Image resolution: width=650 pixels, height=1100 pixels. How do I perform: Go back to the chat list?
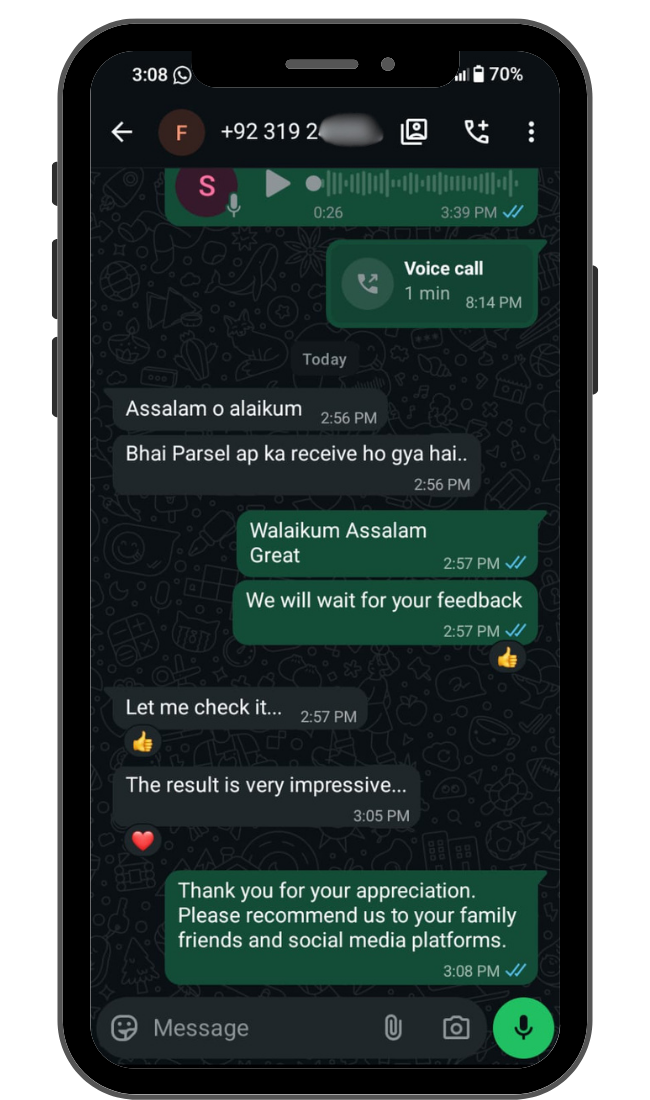tap(122, 131)
